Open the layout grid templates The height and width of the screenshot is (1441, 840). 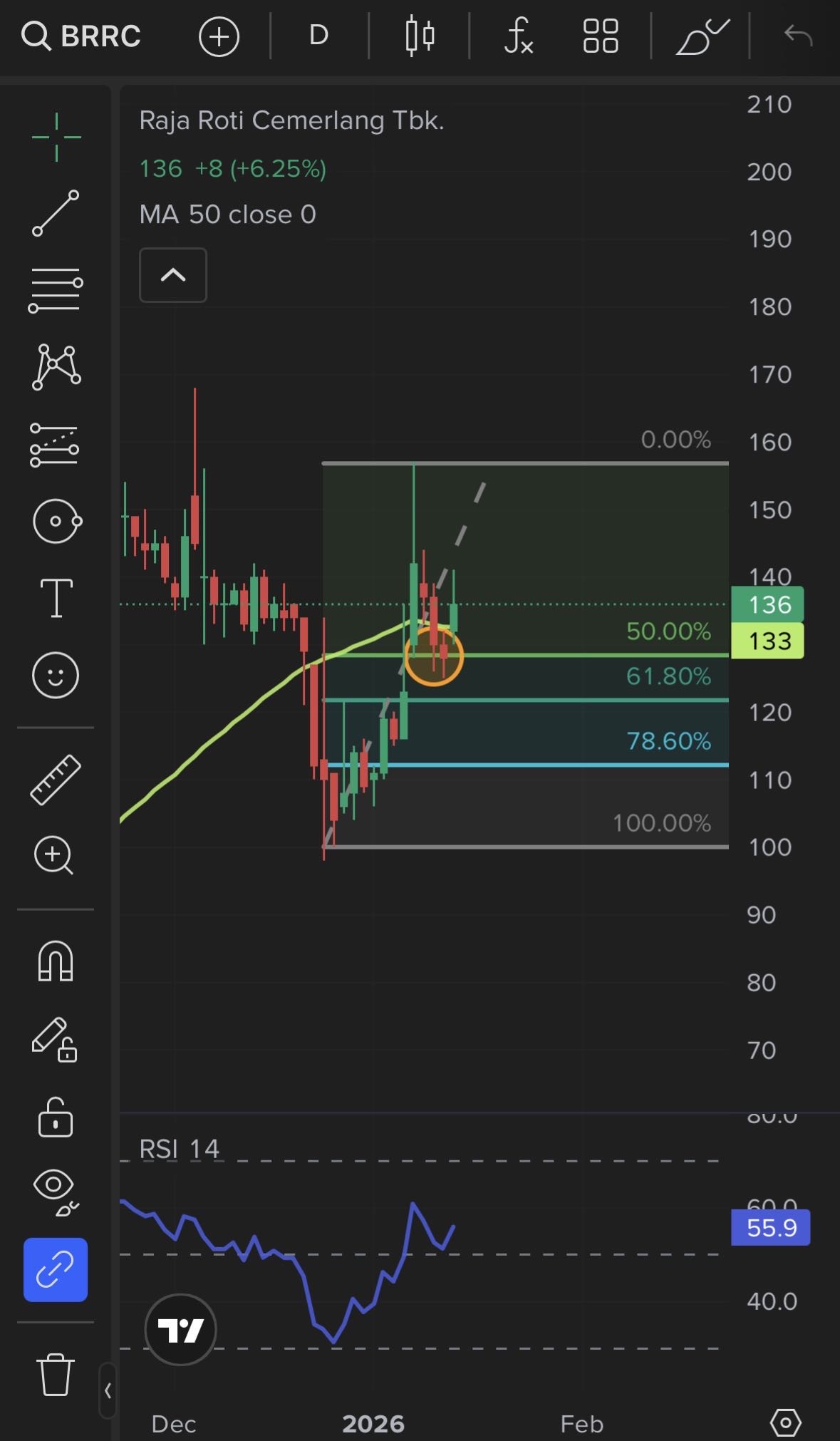[600, 36]
